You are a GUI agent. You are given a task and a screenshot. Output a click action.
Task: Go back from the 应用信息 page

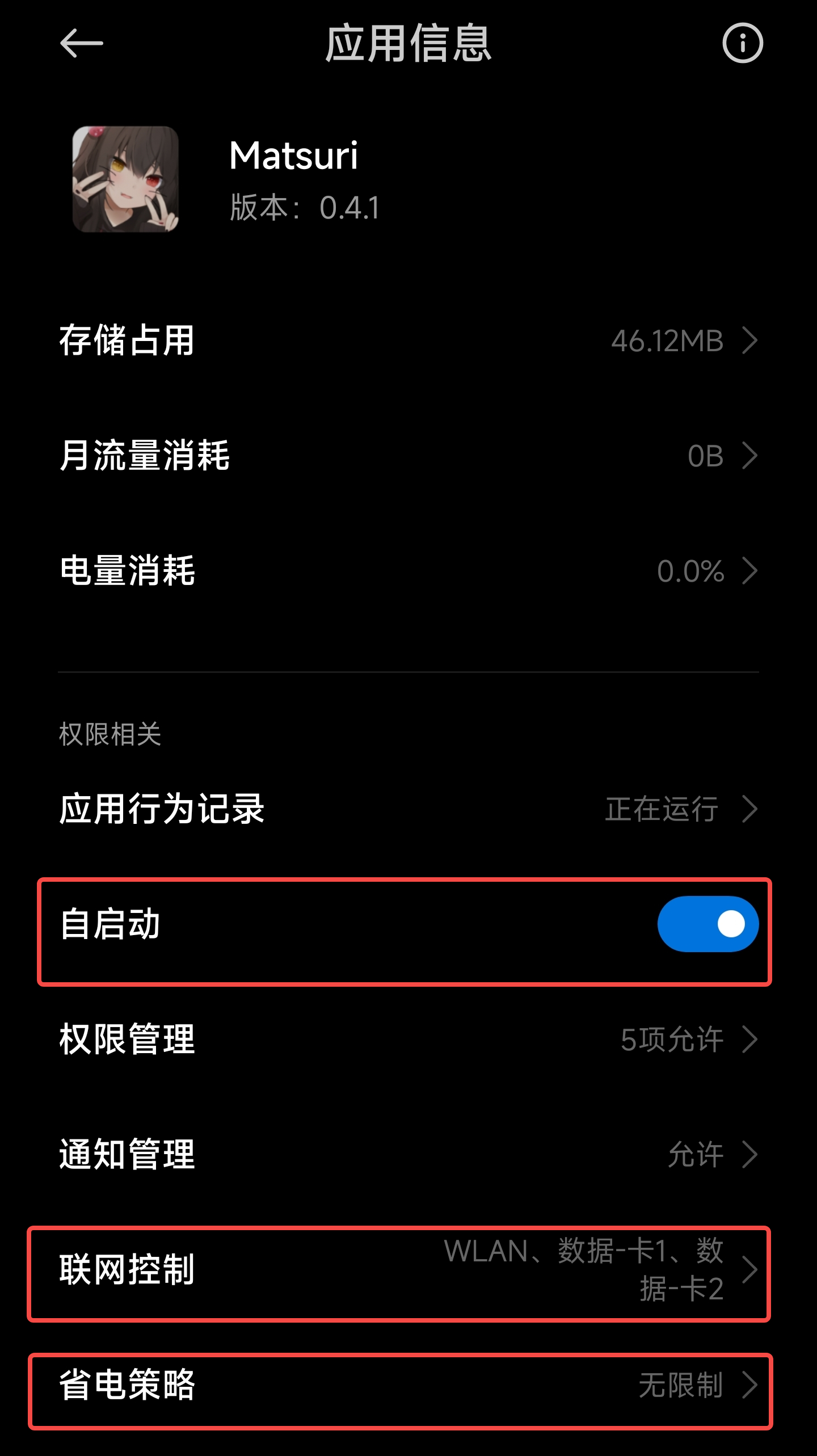pos(81,44)
